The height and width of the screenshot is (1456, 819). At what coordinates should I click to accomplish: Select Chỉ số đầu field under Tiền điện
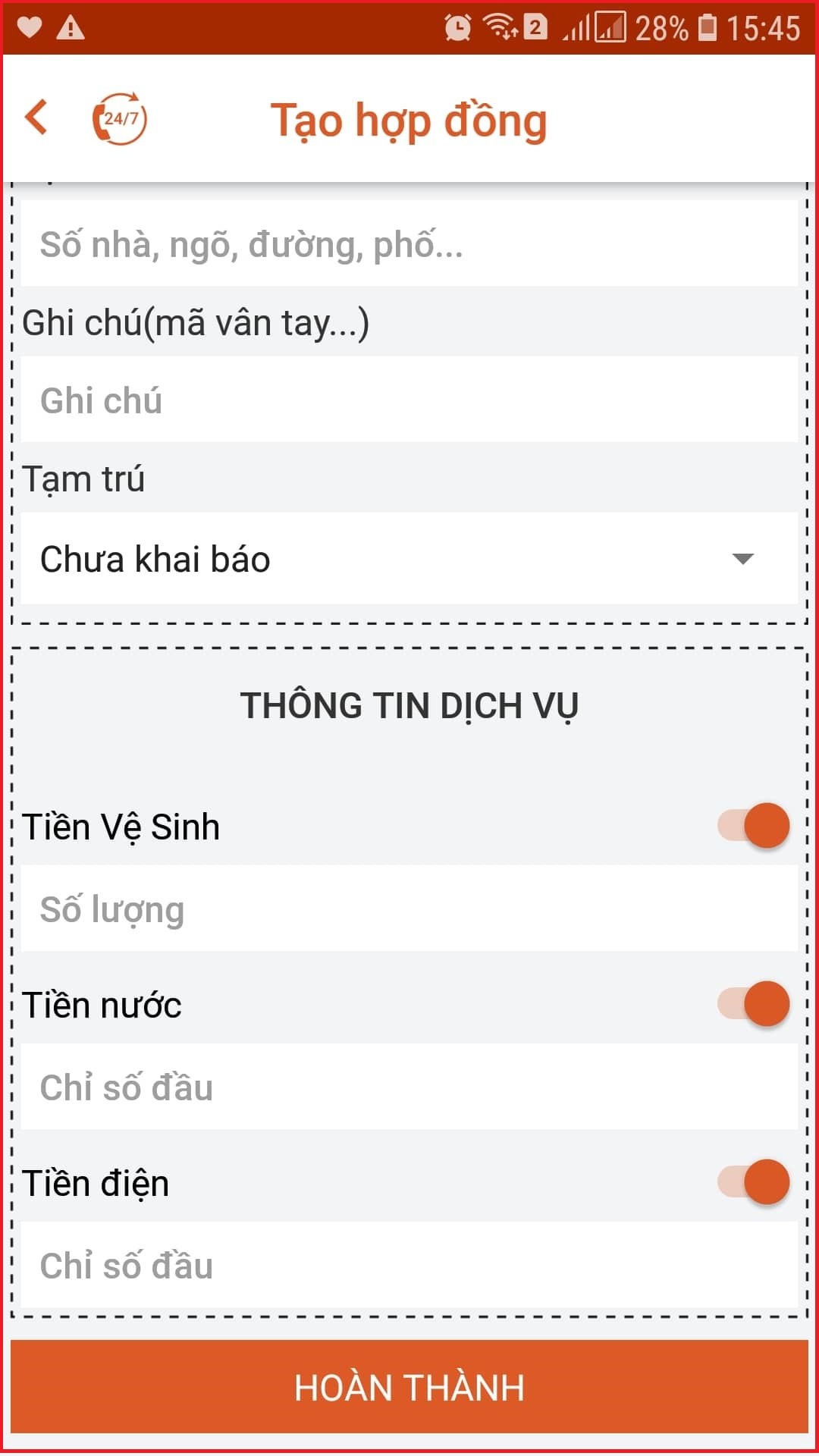click(x=409, y=1266)
